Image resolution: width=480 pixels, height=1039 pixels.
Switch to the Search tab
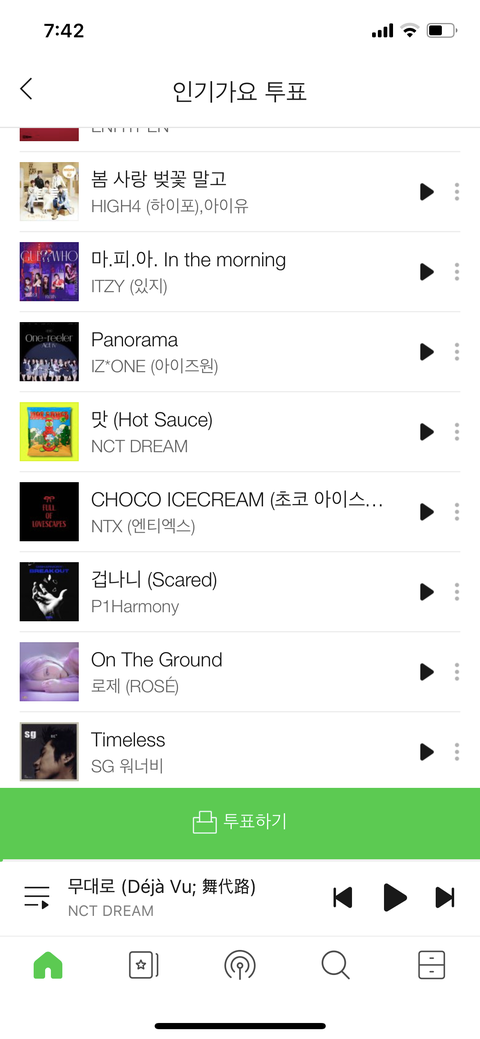pos(335,965)
